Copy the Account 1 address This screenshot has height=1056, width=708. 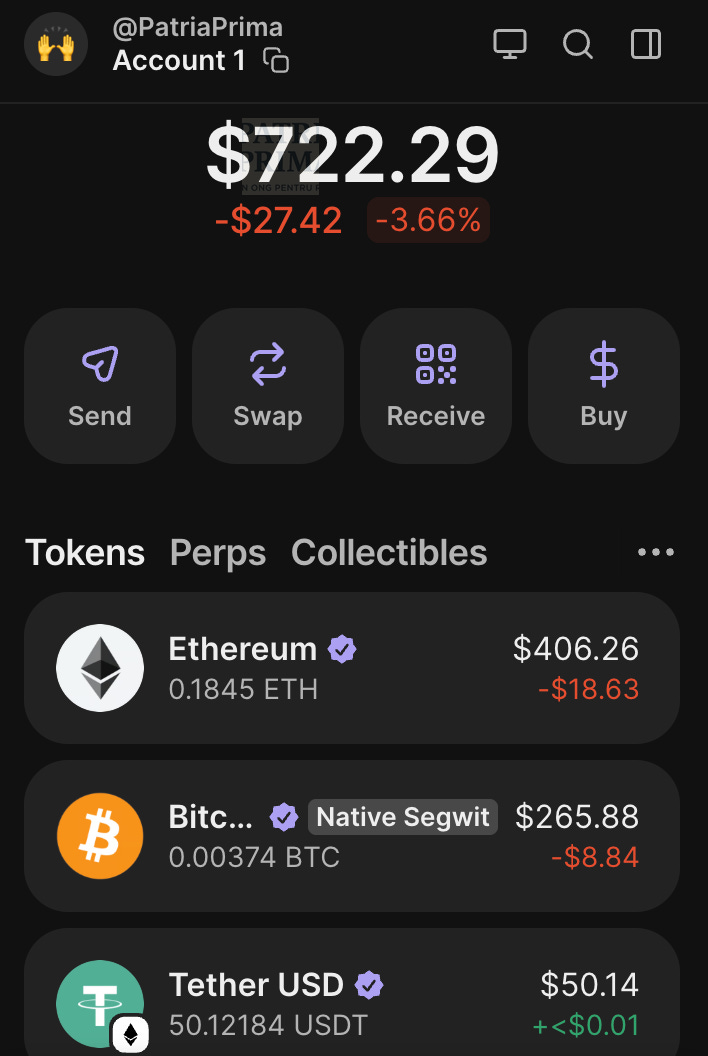pyautogui.click(x=276, y=61)
